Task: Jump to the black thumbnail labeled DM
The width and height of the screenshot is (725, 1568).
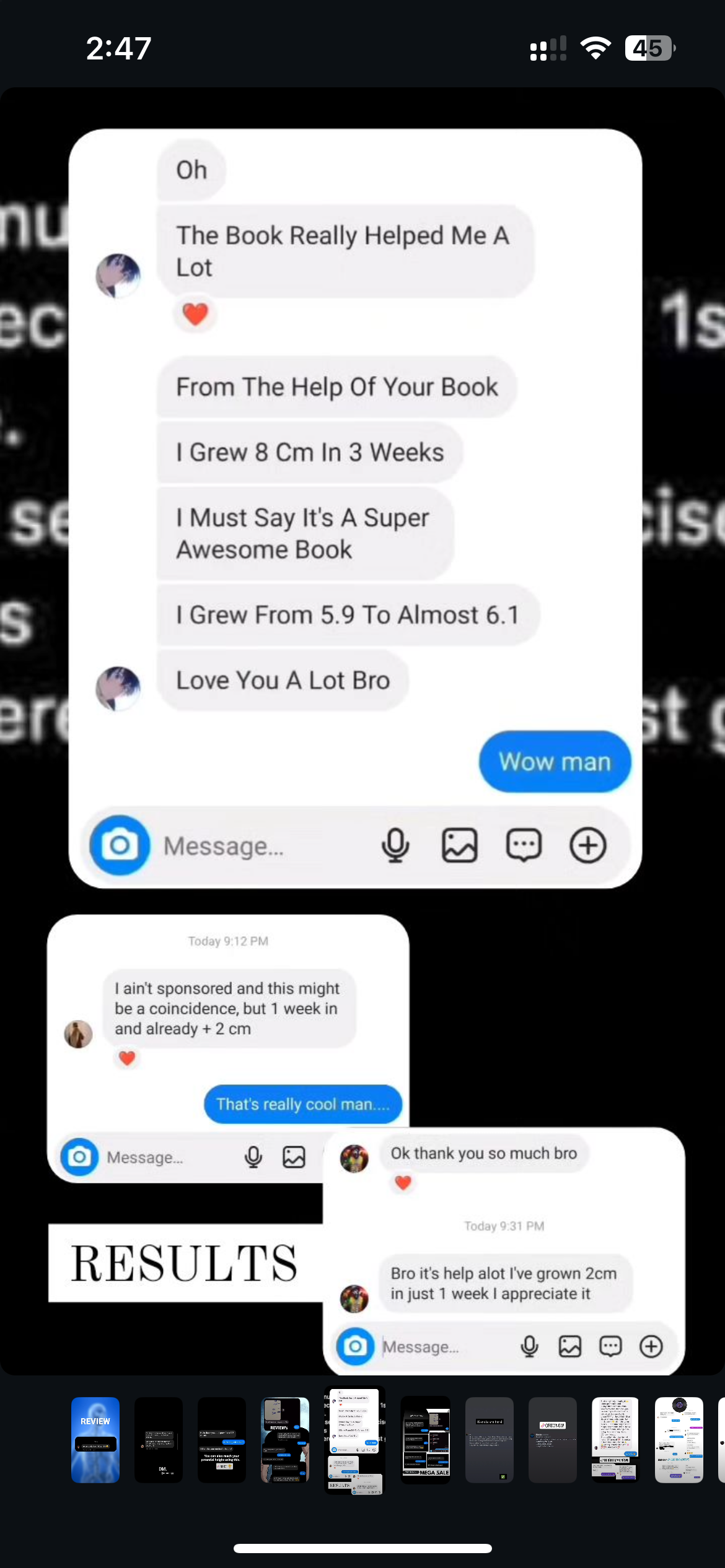Action: click(159, 1439)
